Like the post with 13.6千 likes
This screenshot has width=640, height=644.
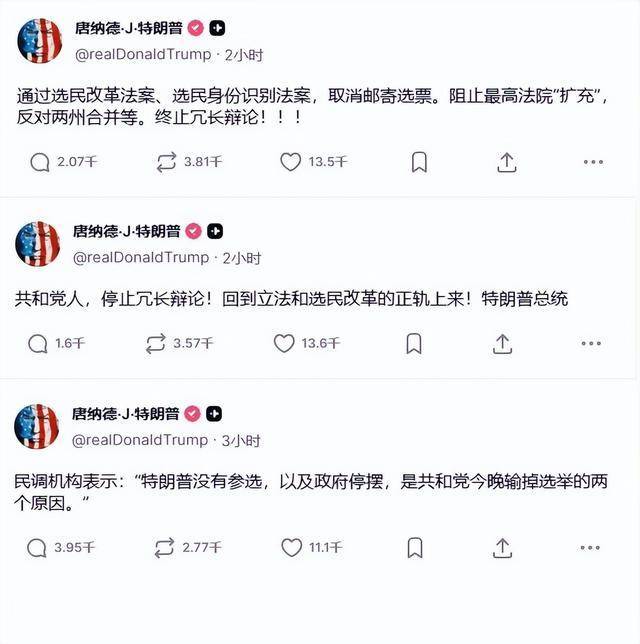pyautogui.click(x=285, y=344)
